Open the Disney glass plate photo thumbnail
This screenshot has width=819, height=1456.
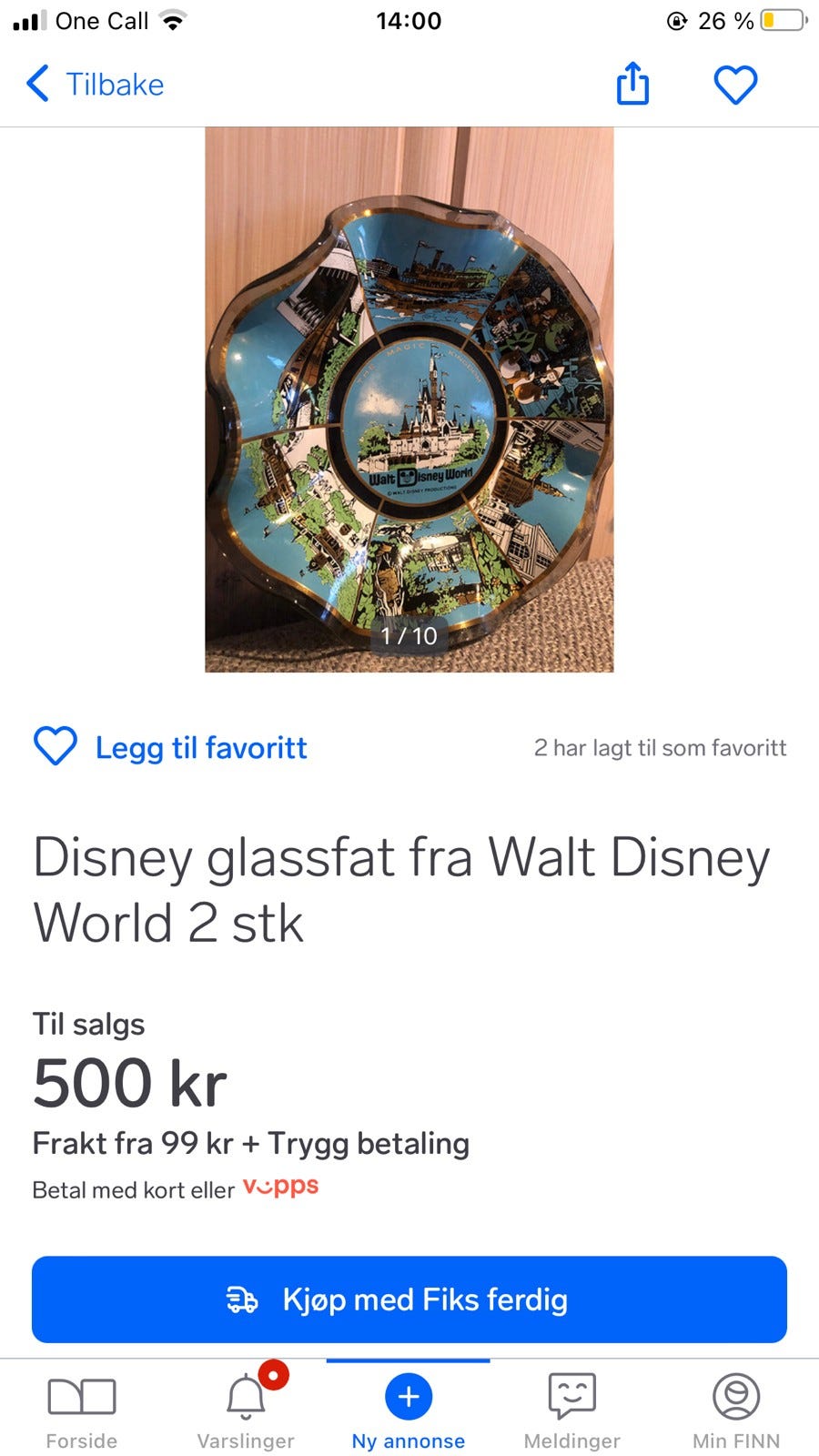coord(409,400)
